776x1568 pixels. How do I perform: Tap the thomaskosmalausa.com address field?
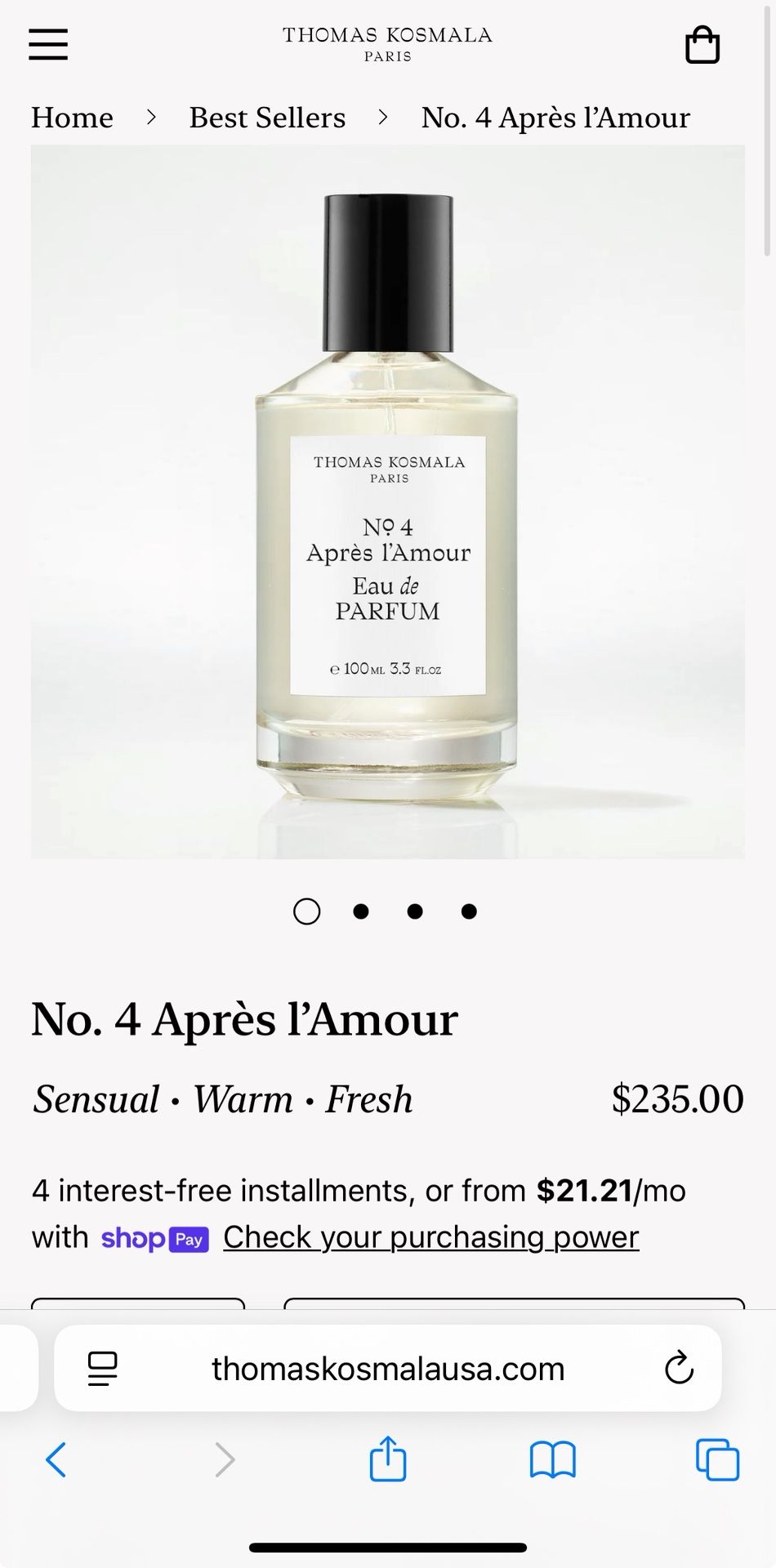point(388,1369)
